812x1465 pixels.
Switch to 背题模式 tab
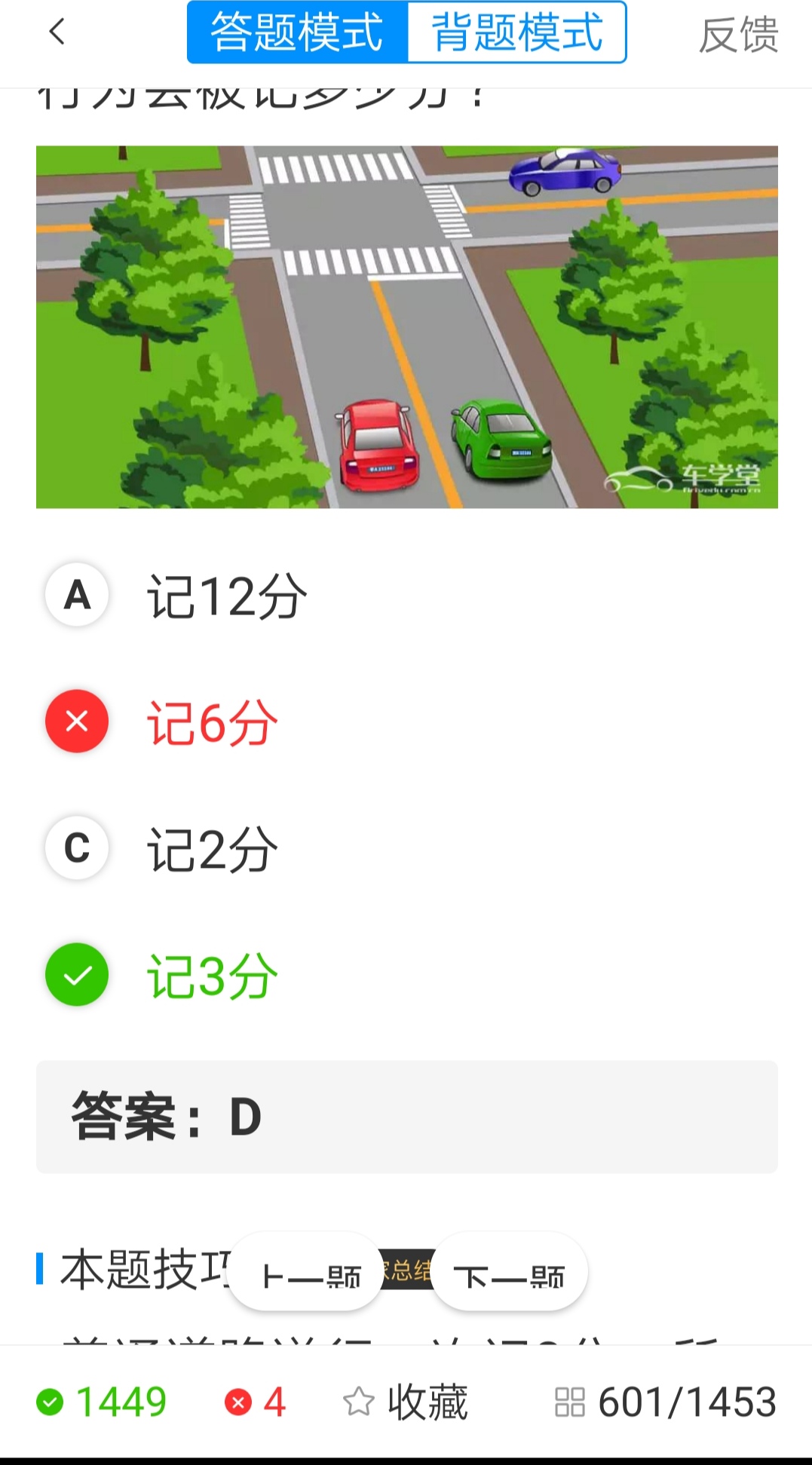tap(515, 32)
